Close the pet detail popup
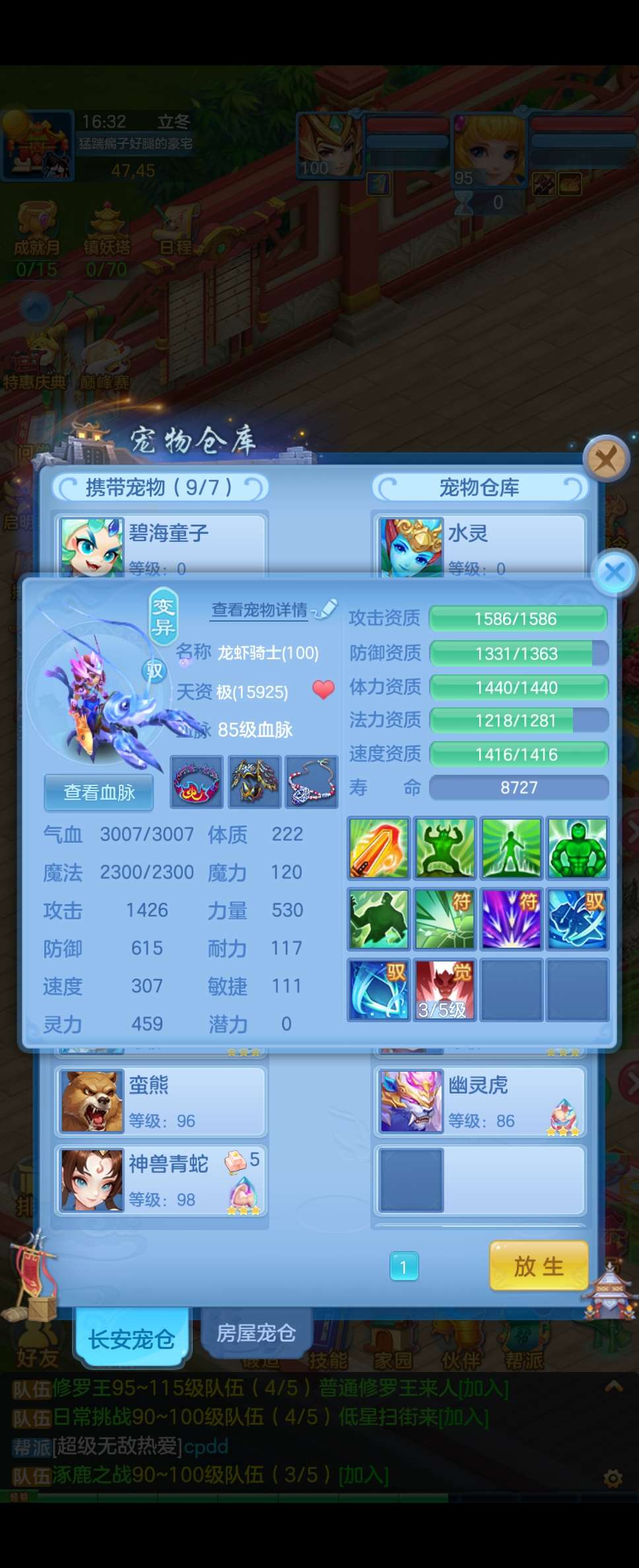The width and height of the screenshot is (639, 1568). (615, 572)
